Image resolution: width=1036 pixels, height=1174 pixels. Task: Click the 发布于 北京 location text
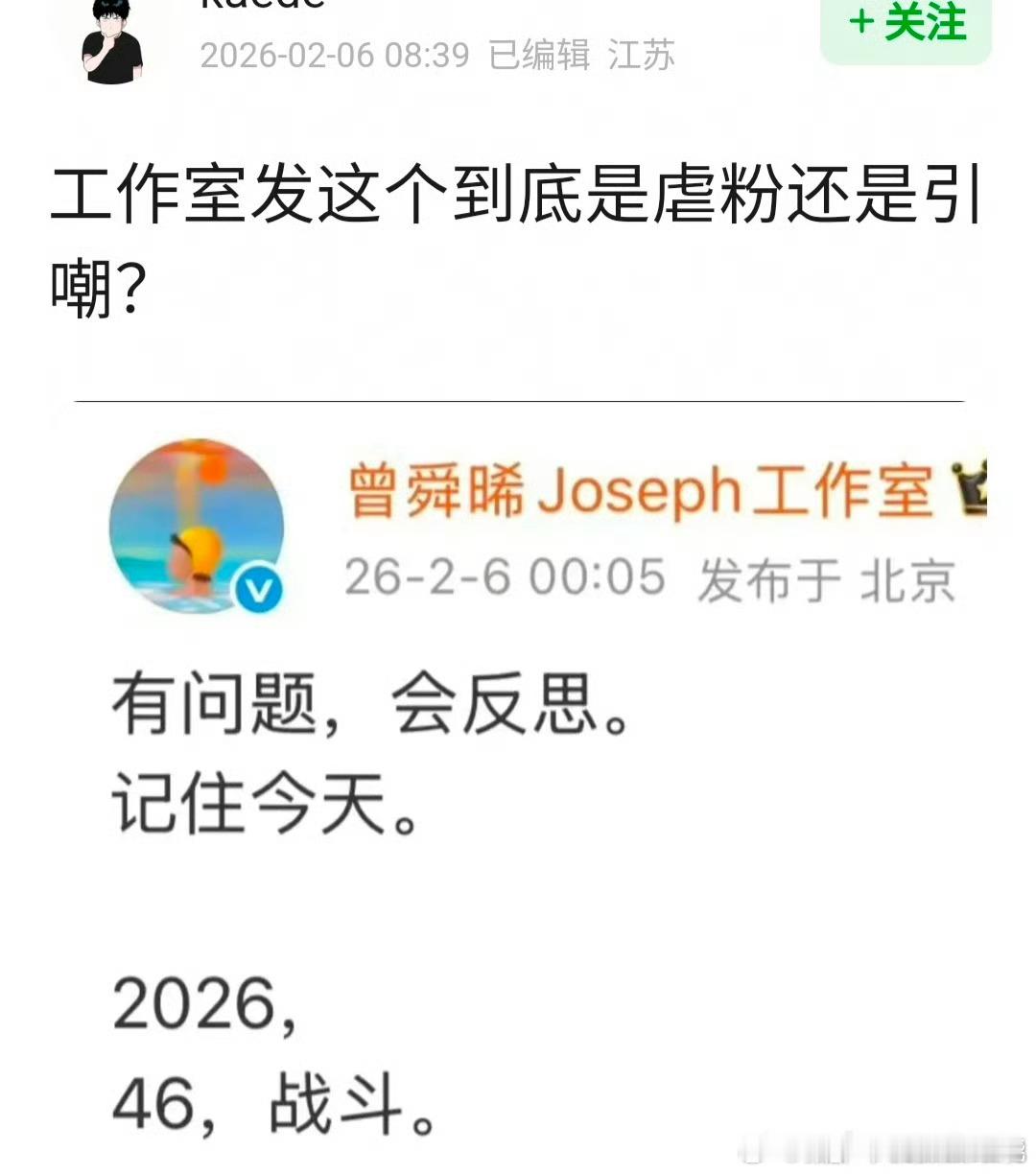pos(825,580)
